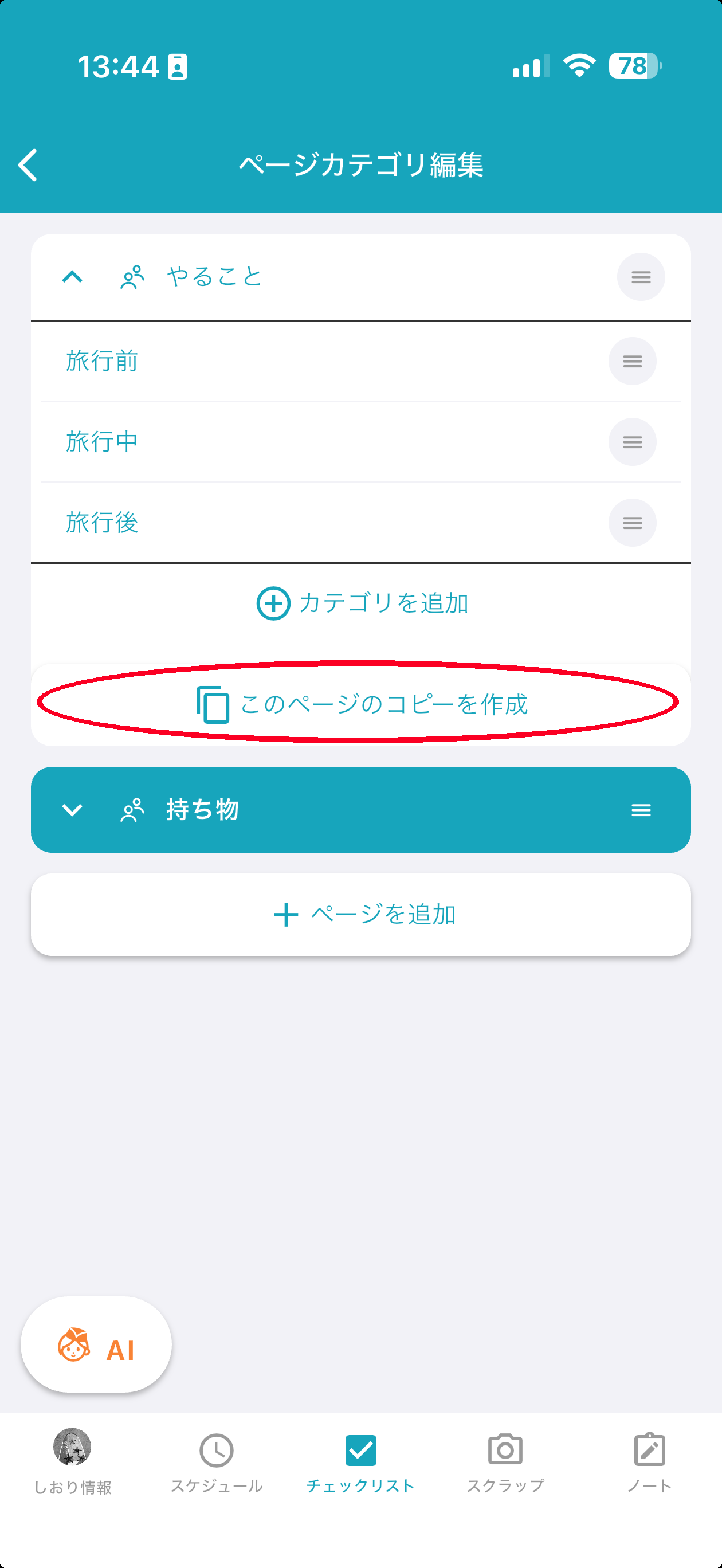Tap the plus circle to add a category

pos(273,605)
